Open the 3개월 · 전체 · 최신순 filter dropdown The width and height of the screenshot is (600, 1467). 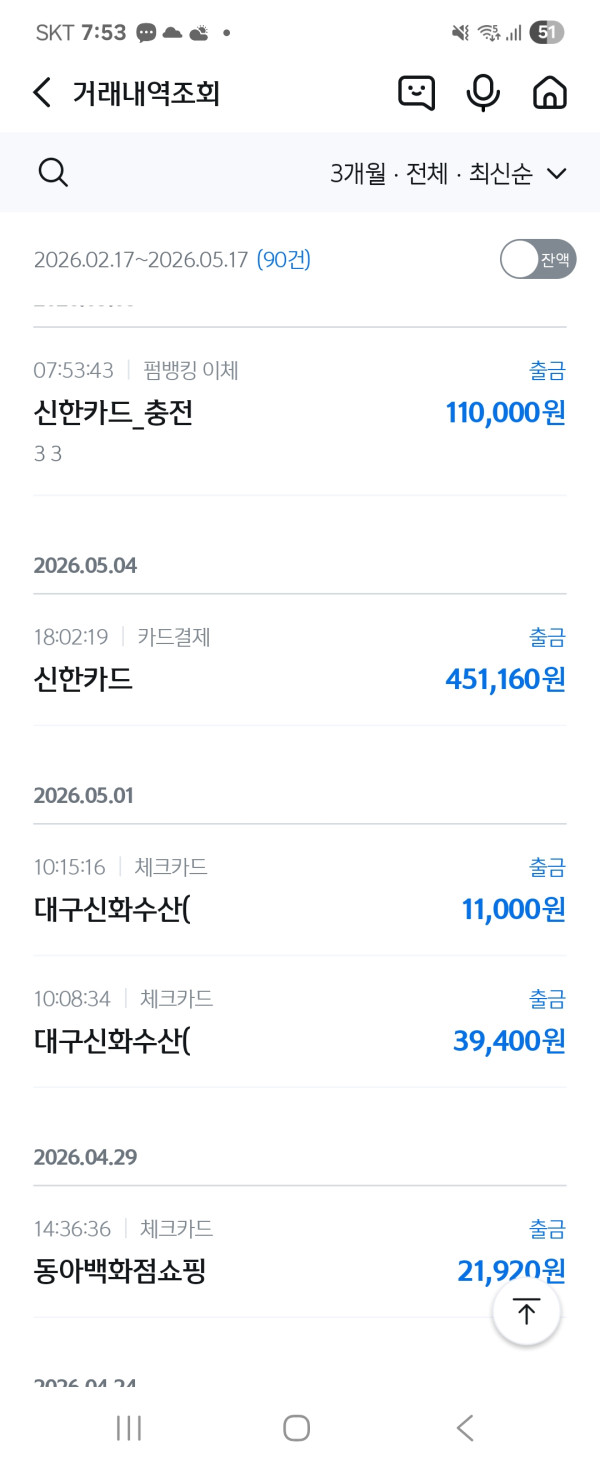tap(449, 173)
